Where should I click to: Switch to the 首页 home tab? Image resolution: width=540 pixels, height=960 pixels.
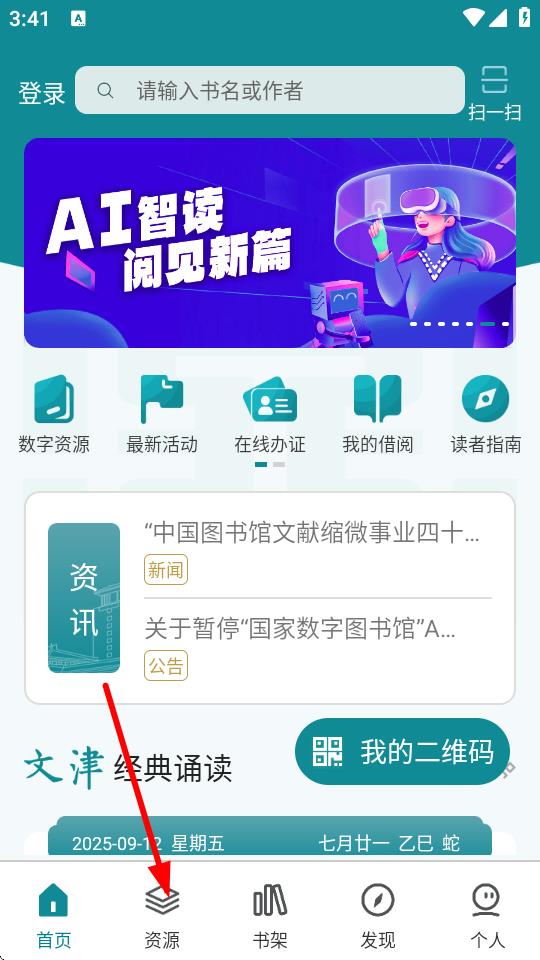point(54,915)
